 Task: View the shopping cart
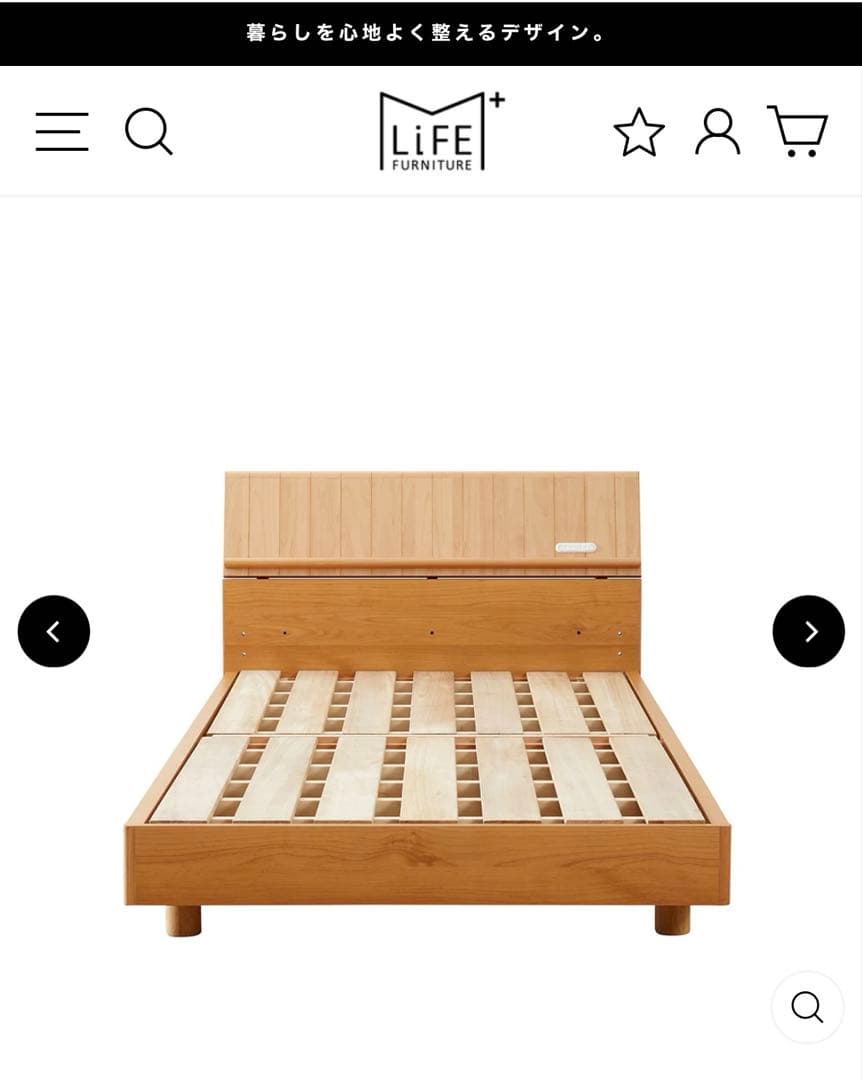click(798, 132)
